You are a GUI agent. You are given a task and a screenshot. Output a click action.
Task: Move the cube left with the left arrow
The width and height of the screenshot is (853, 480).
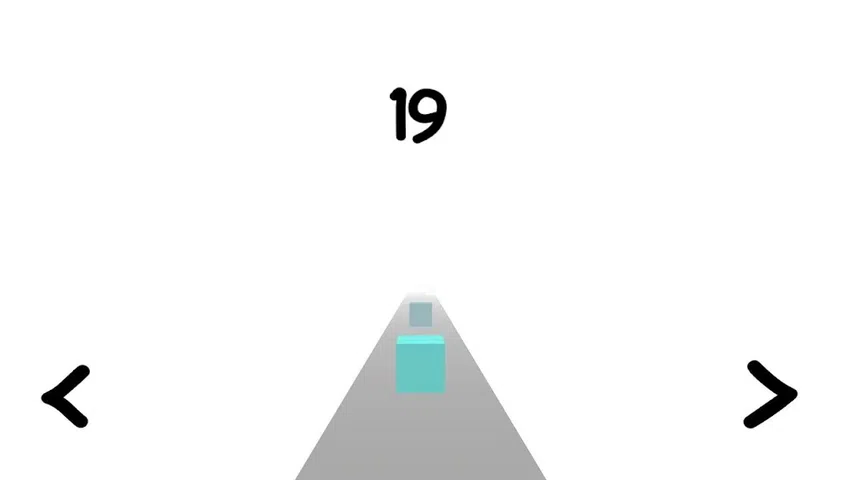click(65, 397)
